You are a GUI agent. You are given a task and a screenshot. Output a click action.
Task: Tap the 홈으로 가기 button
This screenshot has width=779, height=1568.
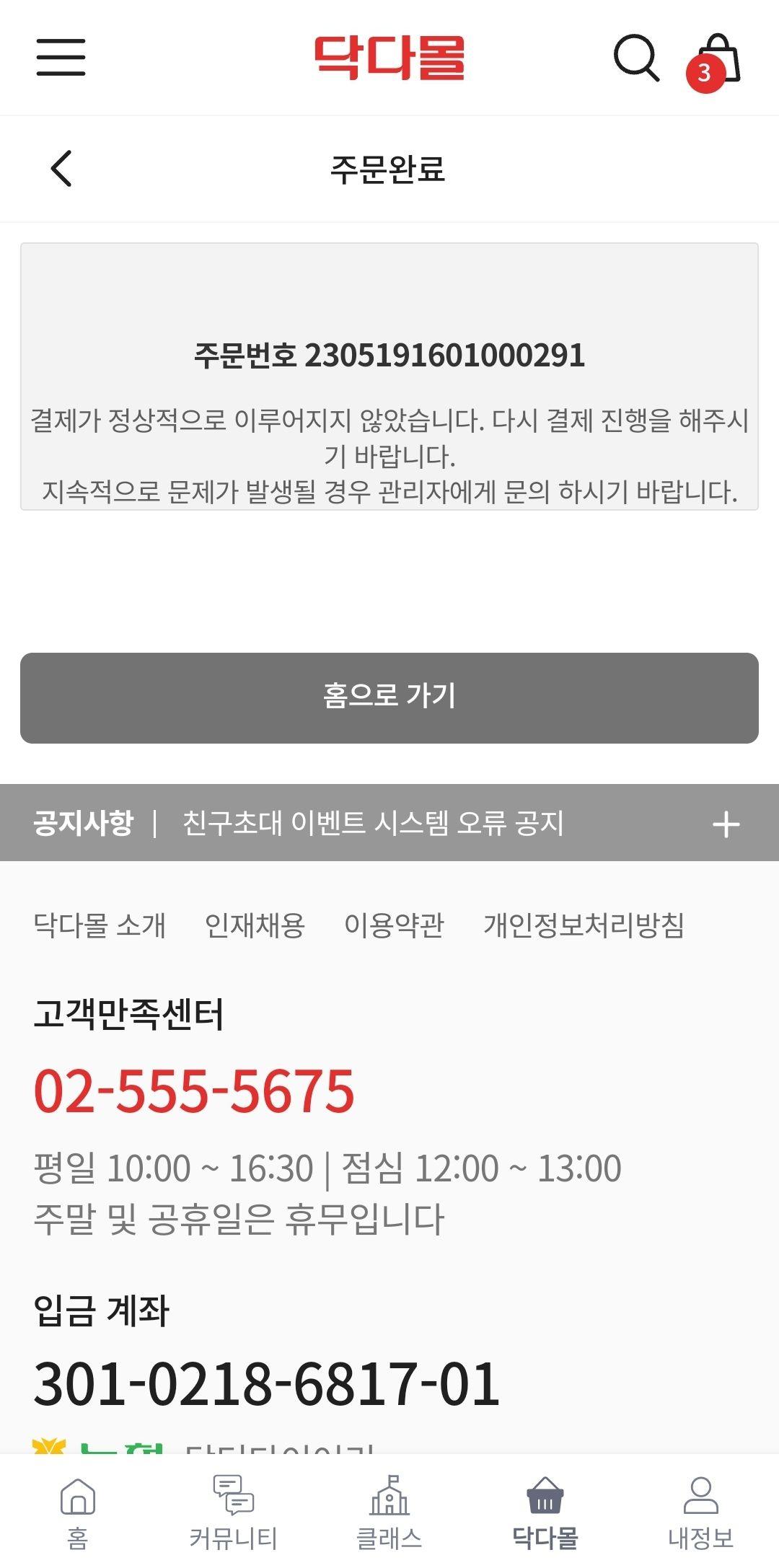(389, 697)
